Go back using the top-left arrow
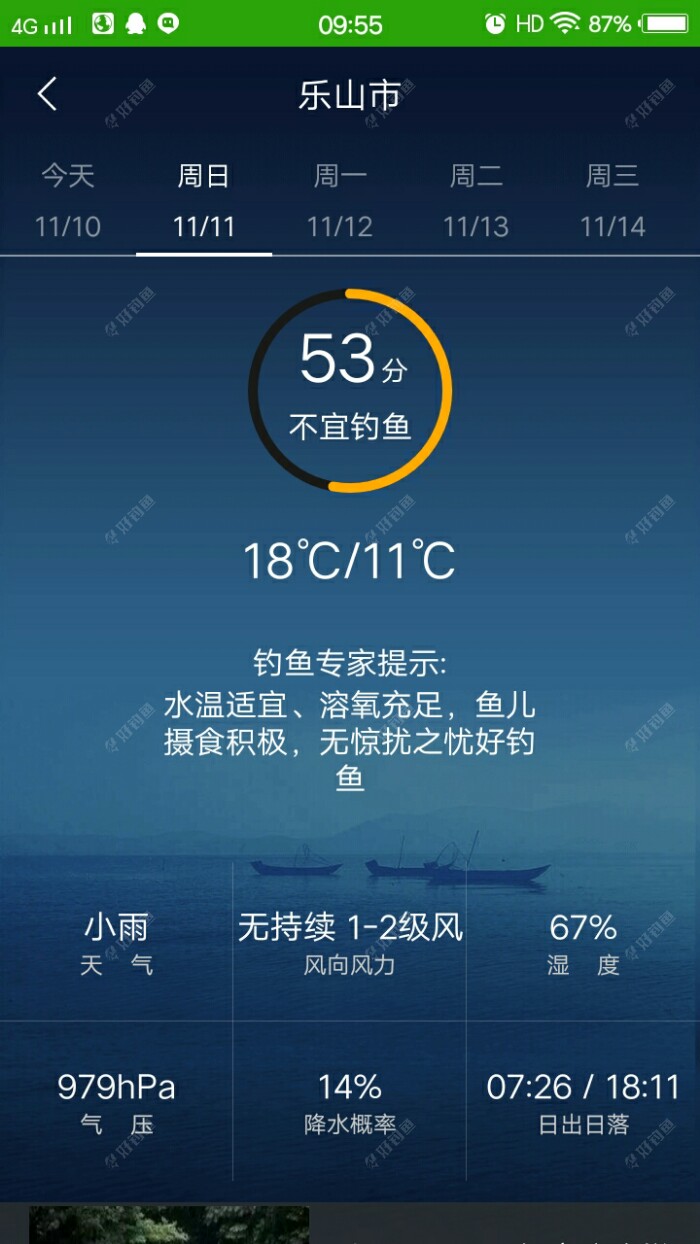This screenshot has width=700, height=1244. click(x=47, y=95)
